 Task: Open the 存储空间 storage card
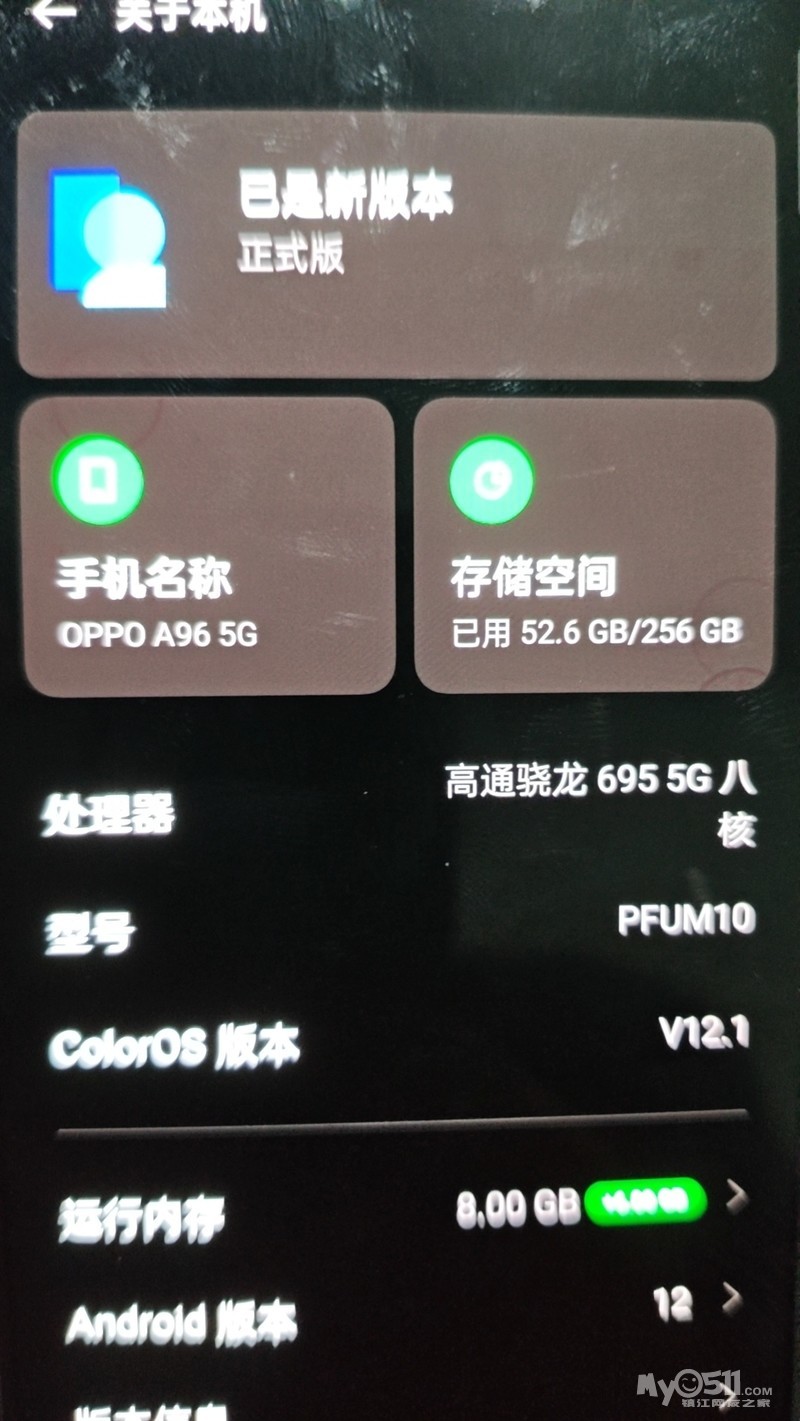click(x=595, y=545)
